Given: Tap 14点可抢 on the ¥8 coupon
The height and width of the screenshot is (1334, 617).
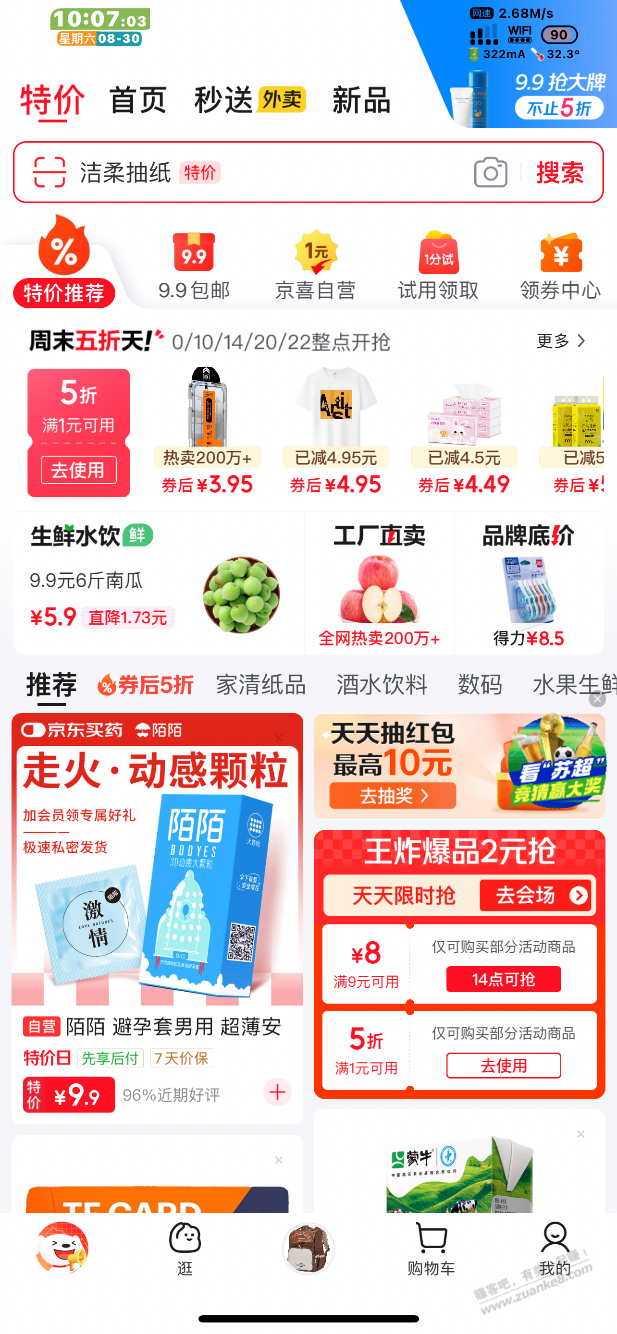Looking at the screenshot, I should [503, 979].
